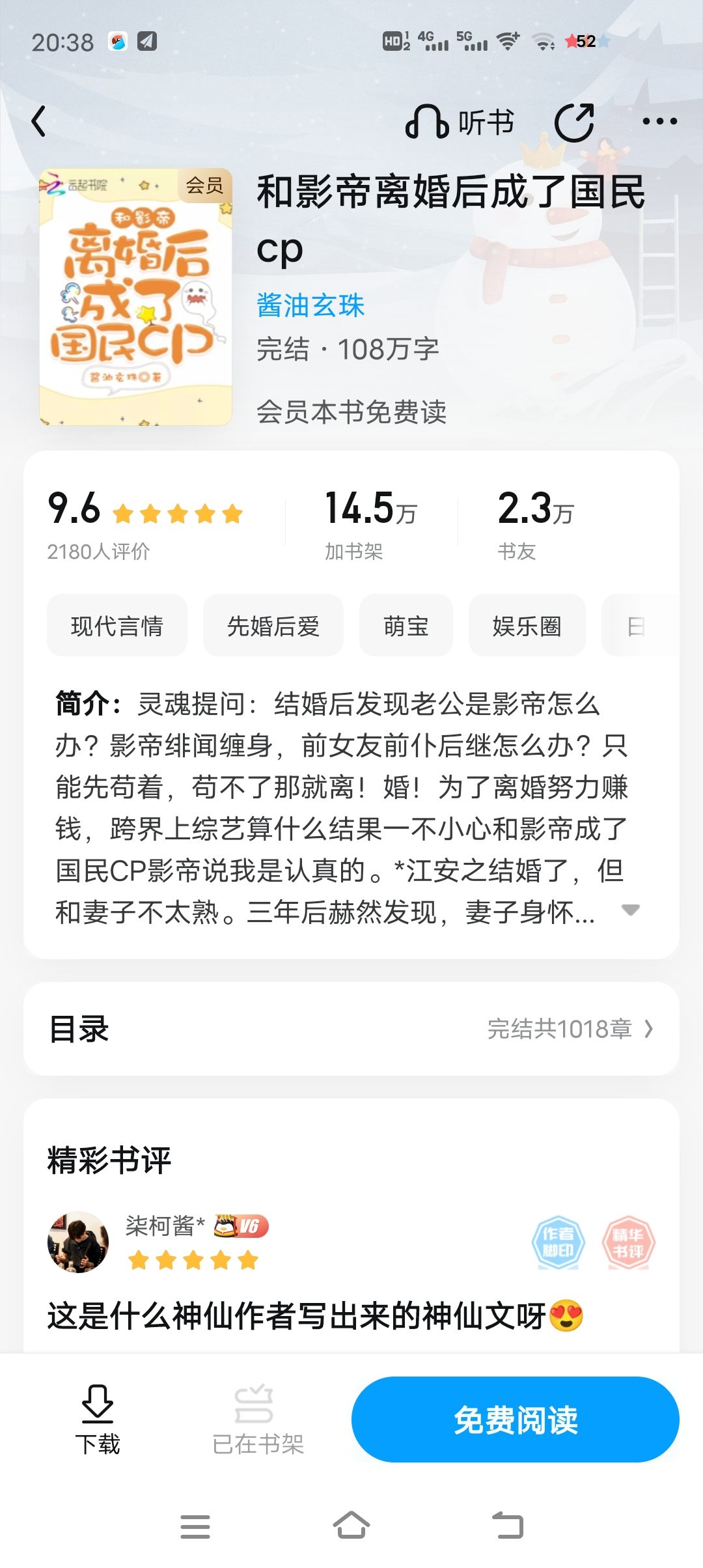Viewport: 703px width, 1568px height.
Task: Select the 先婚后爱 tag
Action: pos(273,626)
